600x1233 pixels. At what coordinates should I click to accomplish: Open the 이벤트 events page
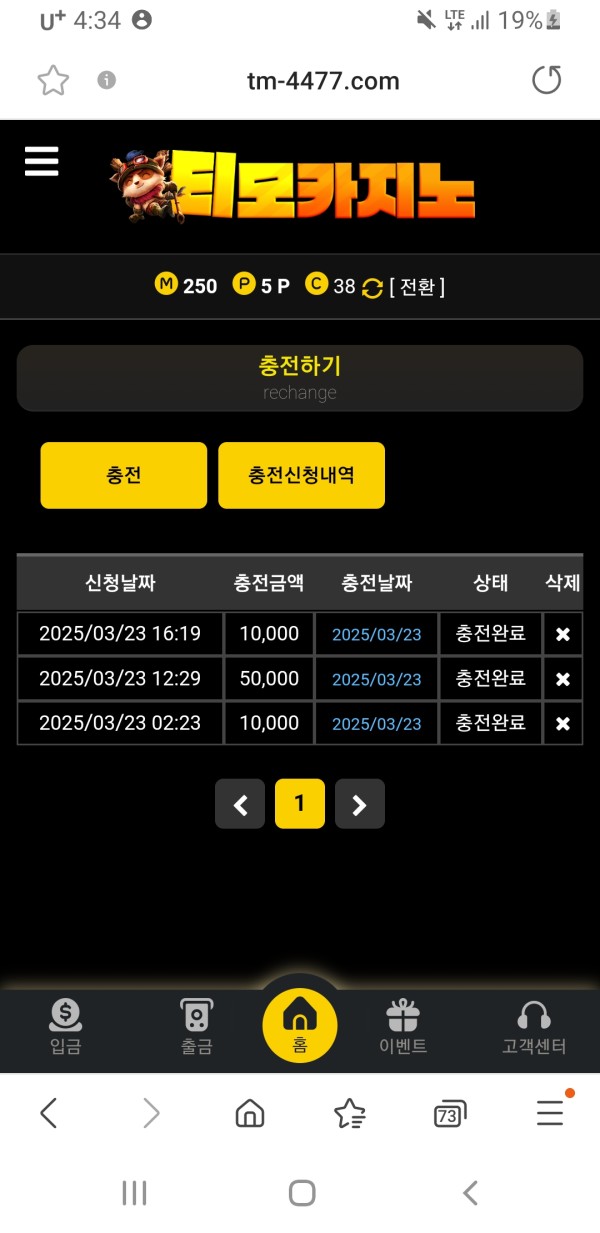click(403, 1027)
